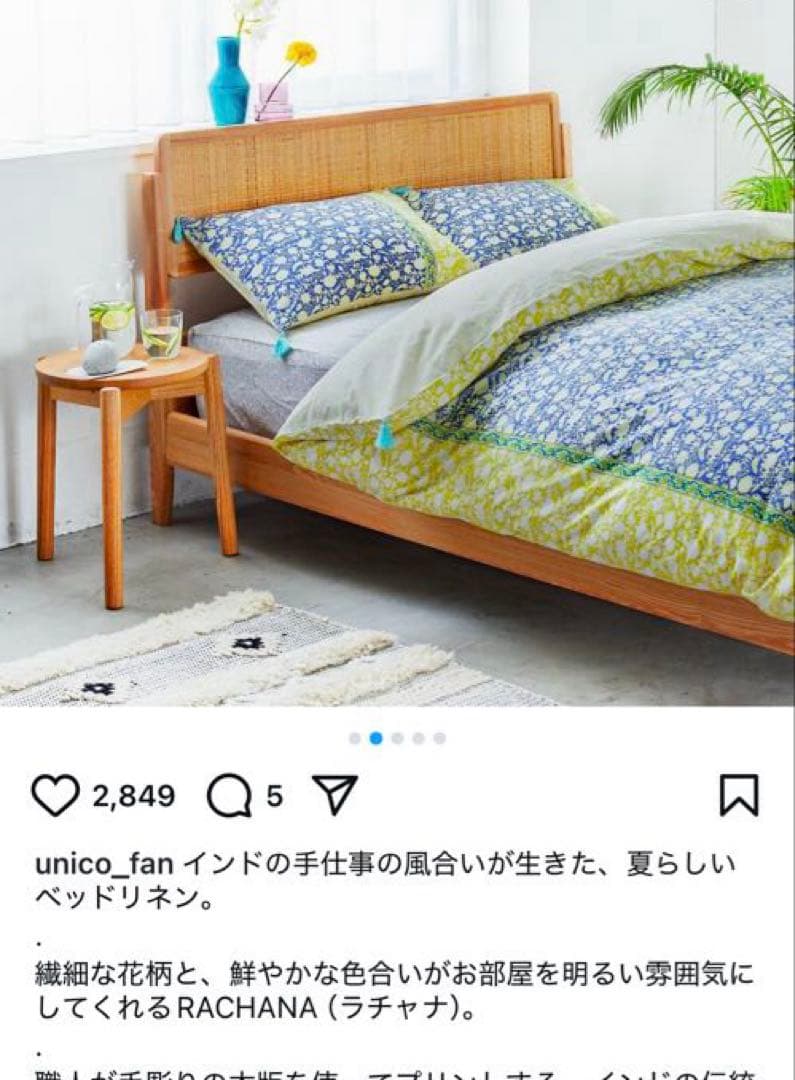Tap the carousel page indicator dots
The width and height of the screenshot is (795, 1080).
pos(397,739)
